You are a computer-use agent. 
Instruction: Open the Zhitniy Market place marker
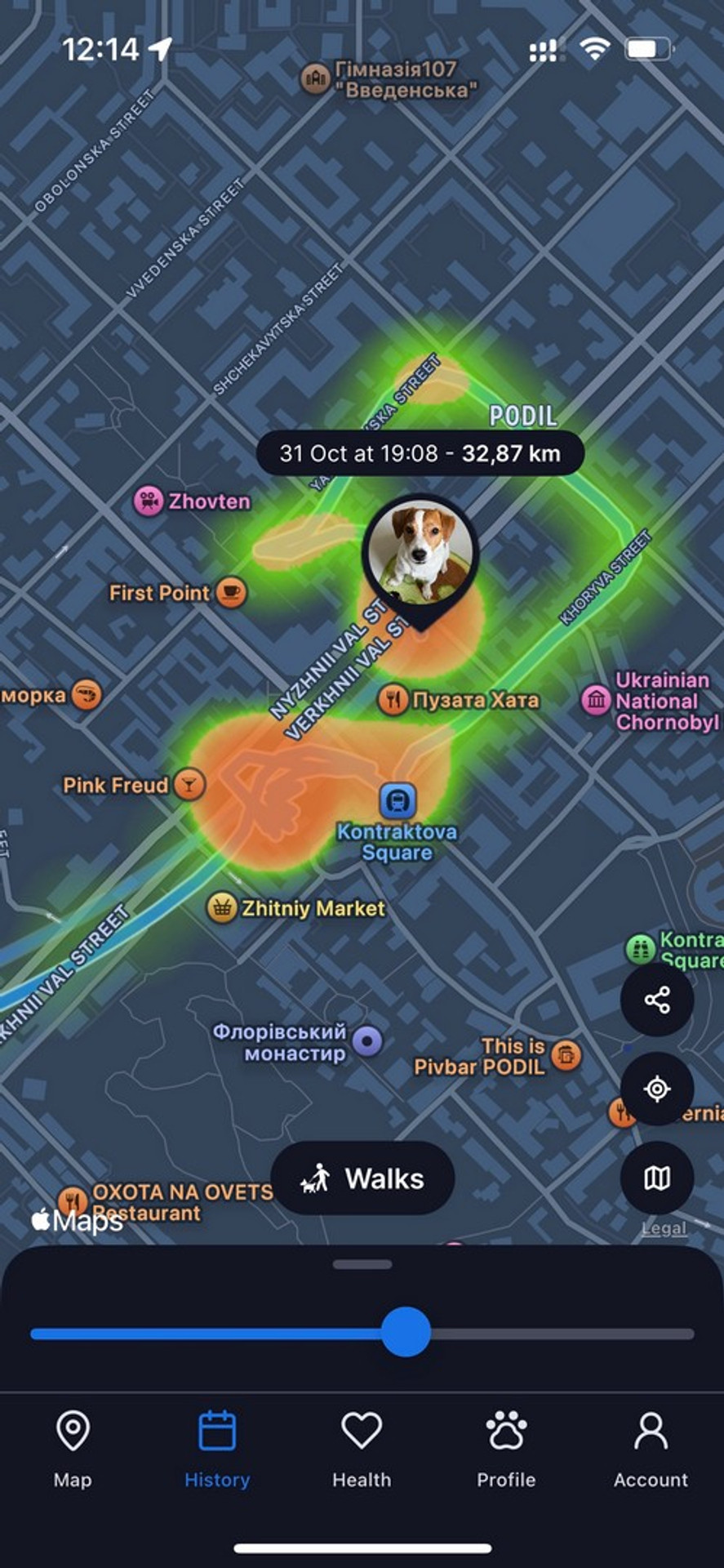(221, 907)
